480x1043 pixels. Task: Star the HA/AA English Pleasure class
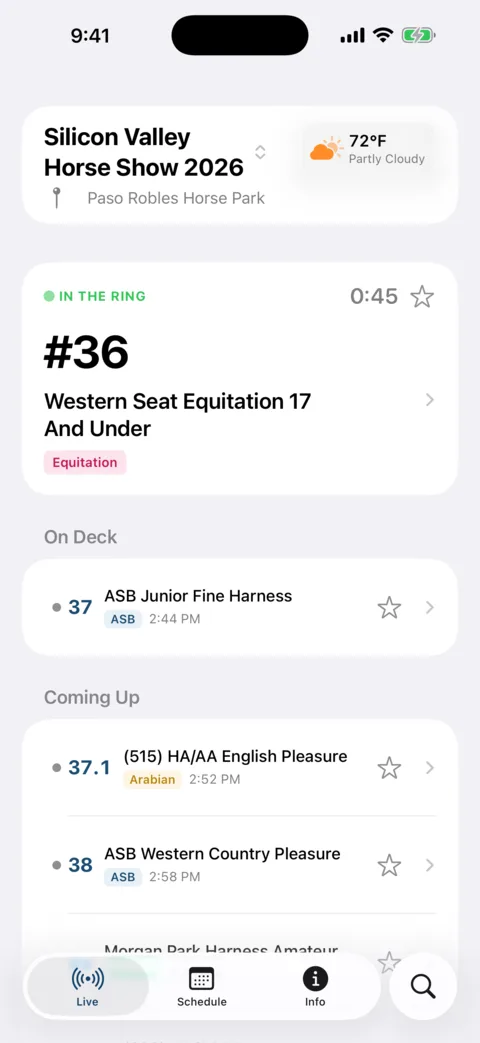(389, 768)
